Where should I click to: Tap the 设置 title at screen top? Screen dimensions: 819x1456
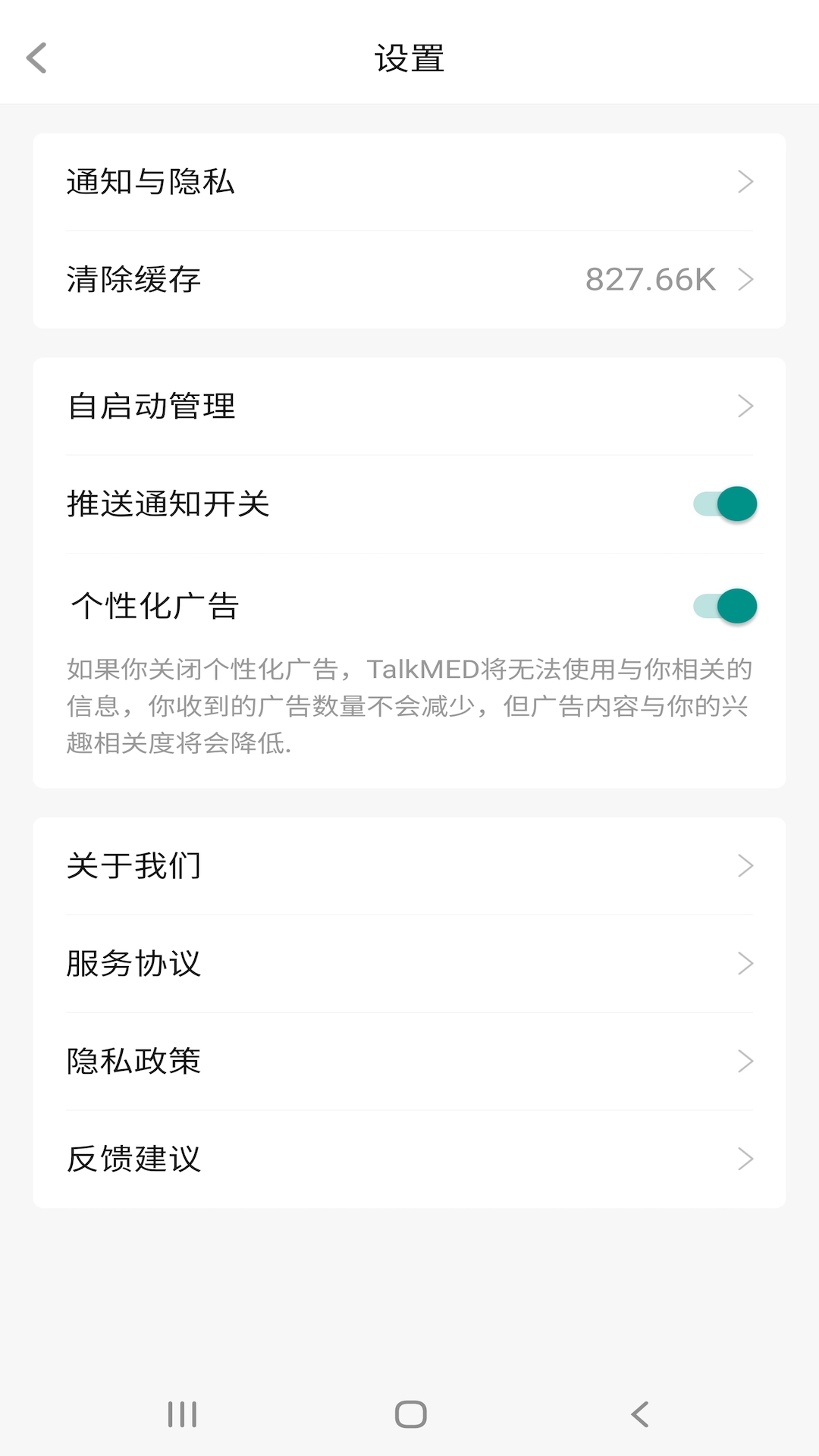[x=409, y=57]
